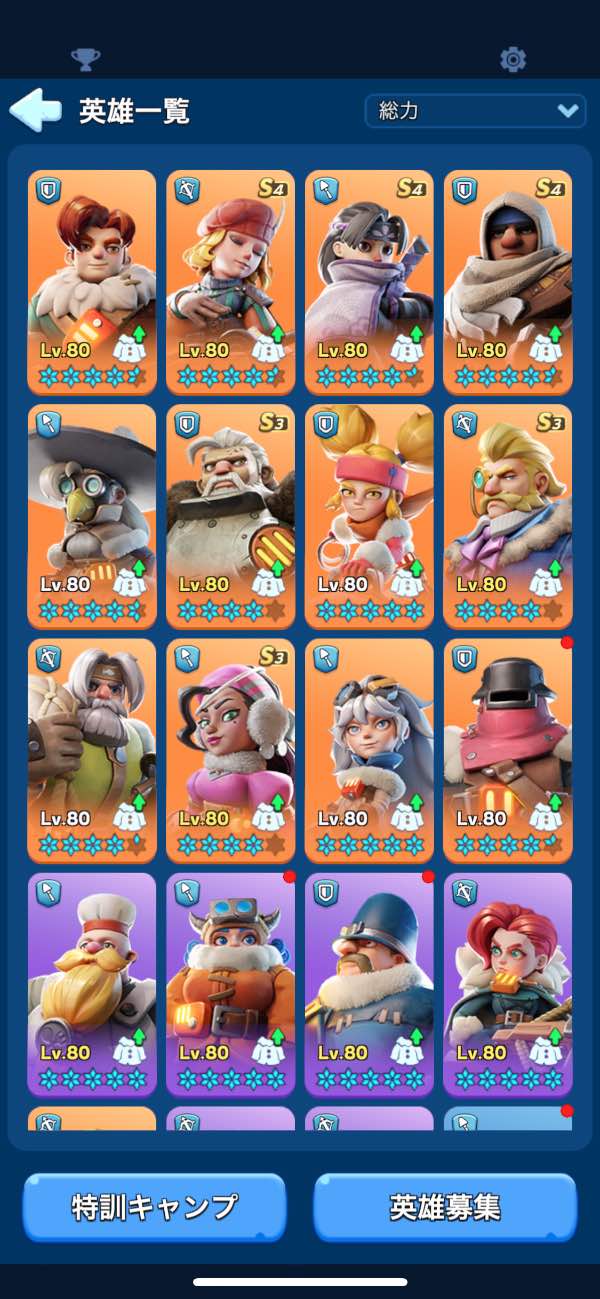Open the 総力 sort dropdown

click(475, 110)
